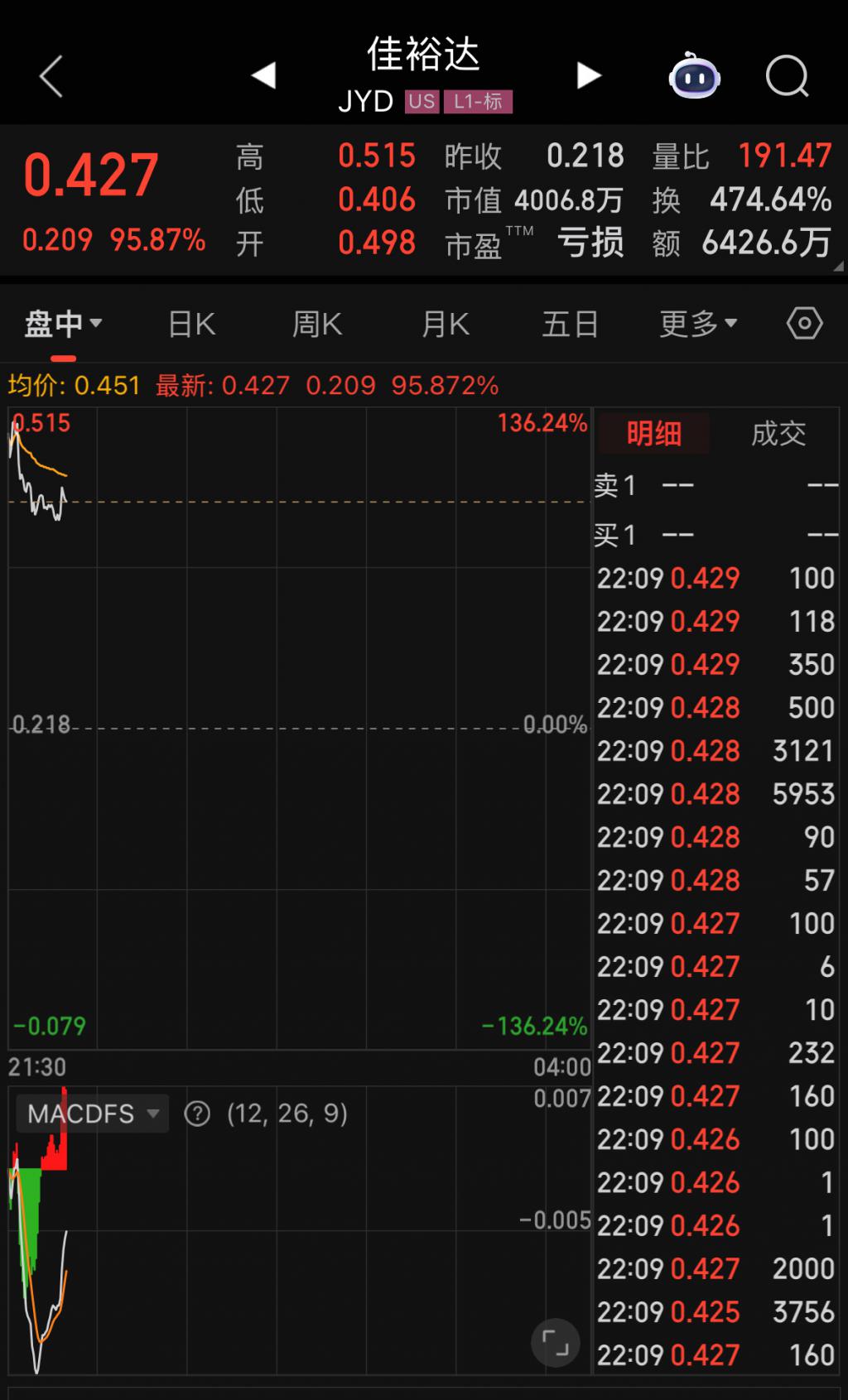Switch to the previous stock
The height and width of the screenshot is (1400, 848).
point(263,75)
